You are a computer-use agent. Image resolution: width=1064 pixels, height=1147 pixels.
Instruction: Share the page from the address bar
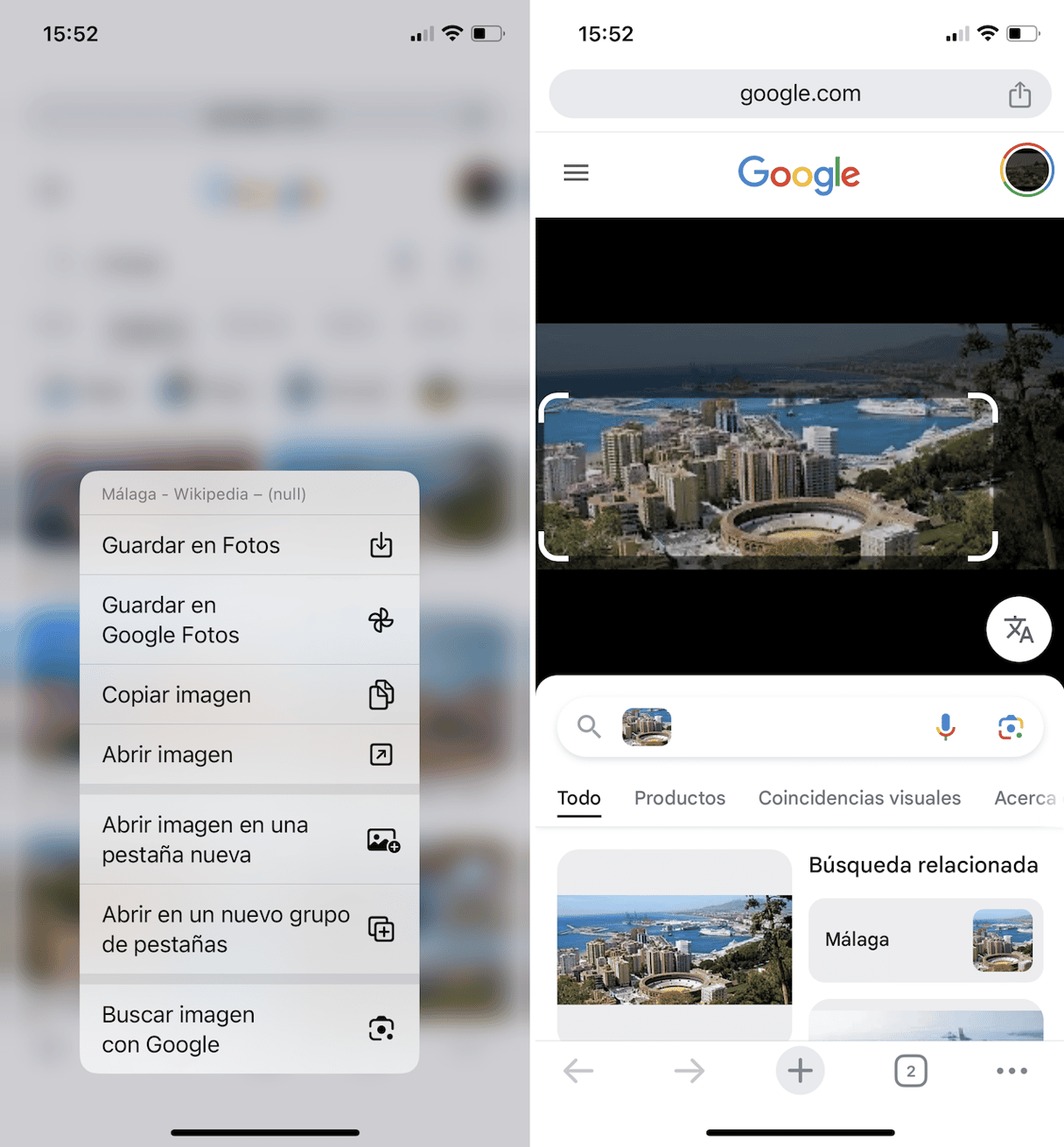1019,94
